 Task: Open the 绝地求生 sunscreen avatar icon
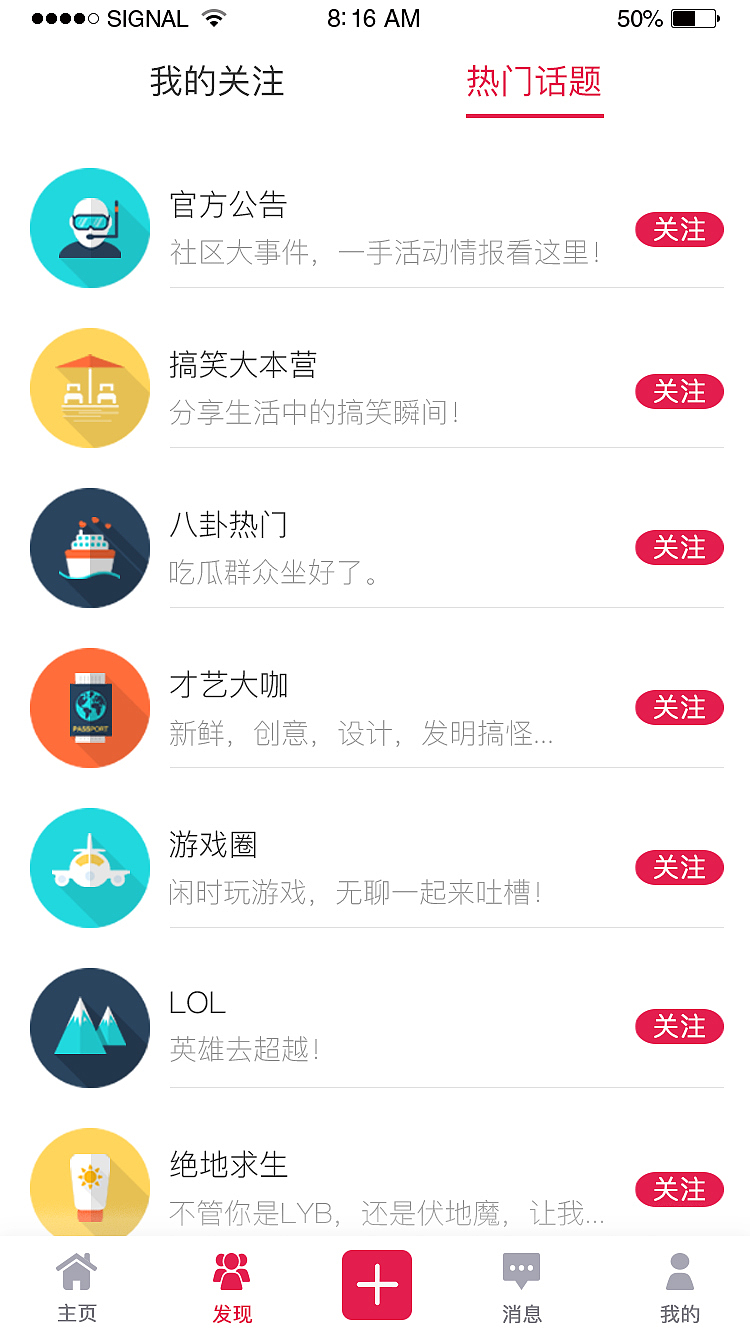point(90,1185)
